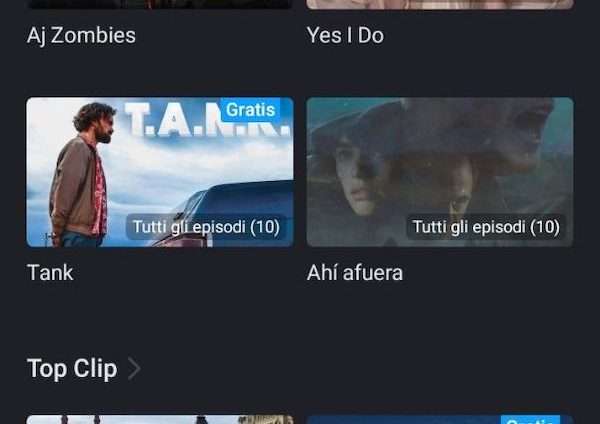The image size is (600, 424).
Task: Open the Tank series thumbnail
Action: tap(159, 171)
